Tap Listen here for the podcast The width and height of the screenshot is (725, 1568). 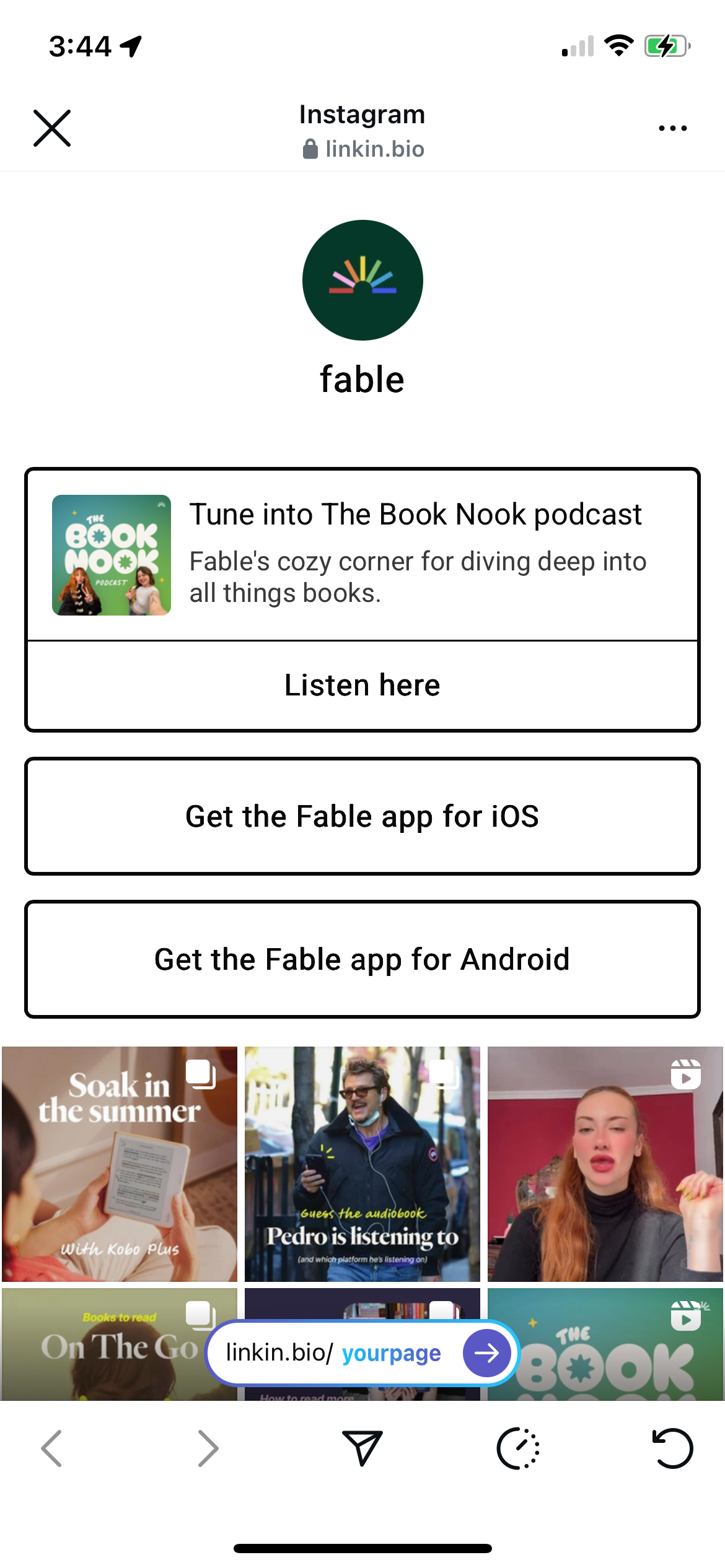[362, 686]
